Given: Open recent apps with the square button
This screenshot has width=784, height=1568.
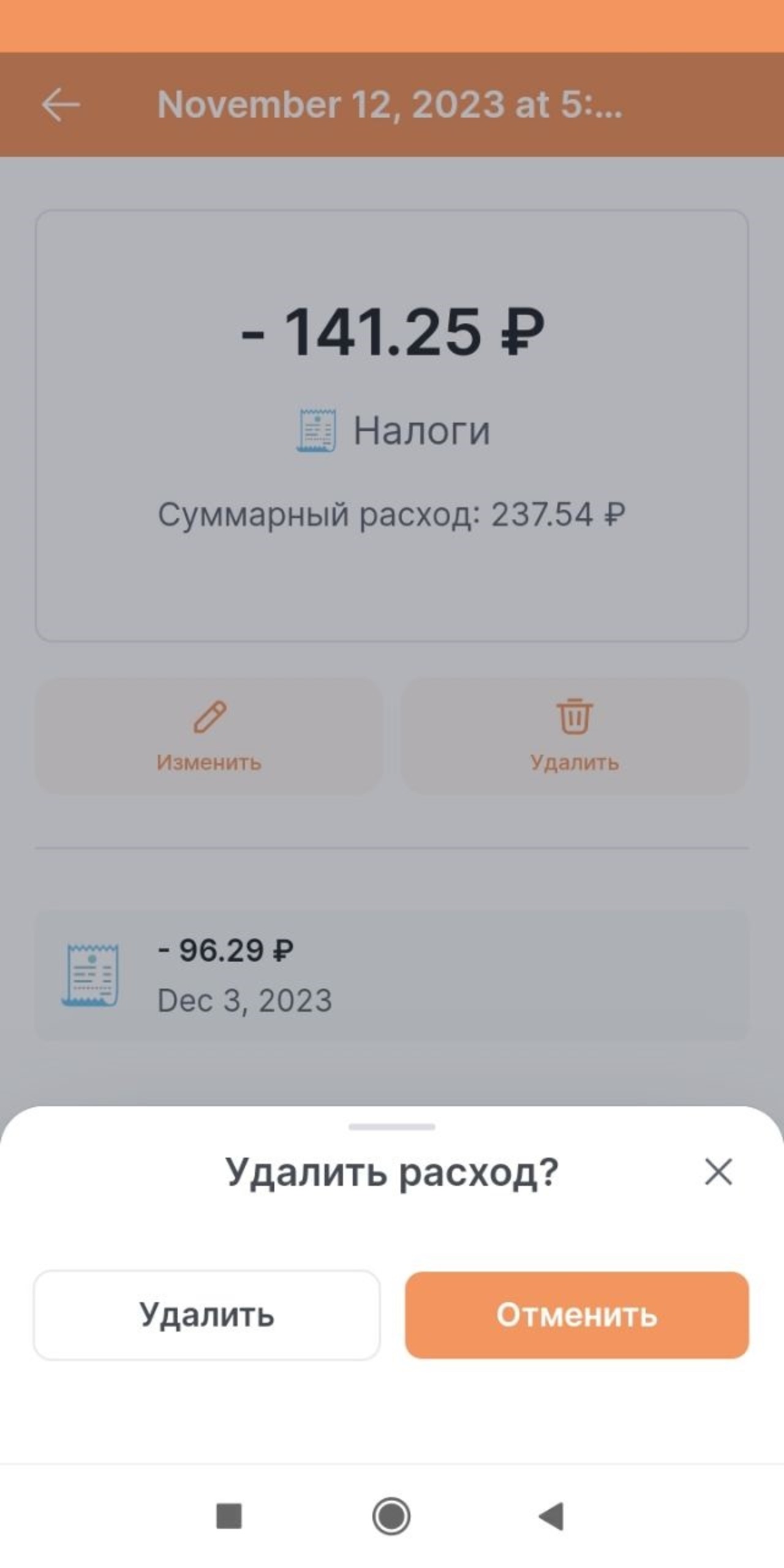Looking at the screenshot, I should (x=229, y=1517).
